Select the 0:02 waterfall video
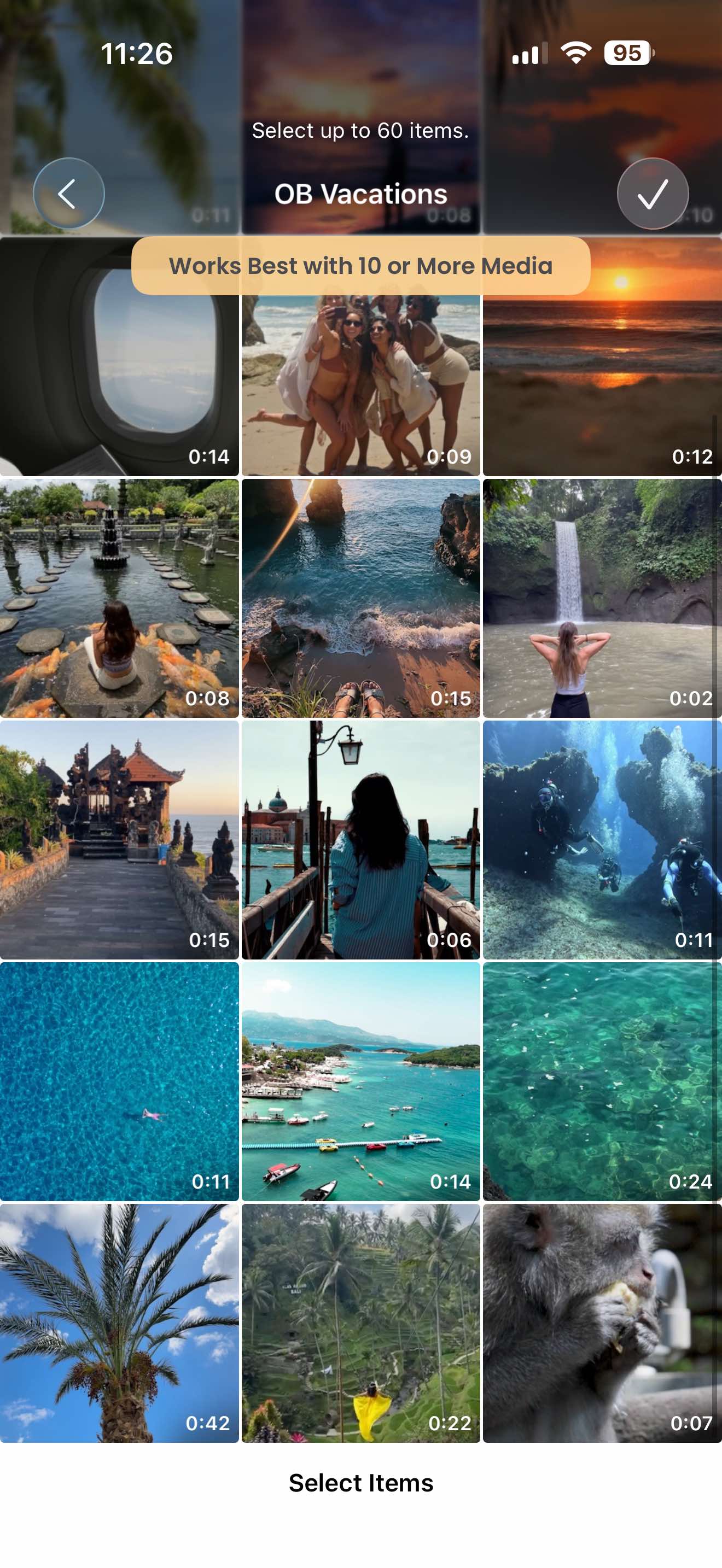Image resolution: width=722 pixels, height=1568 pixels. 602,598
